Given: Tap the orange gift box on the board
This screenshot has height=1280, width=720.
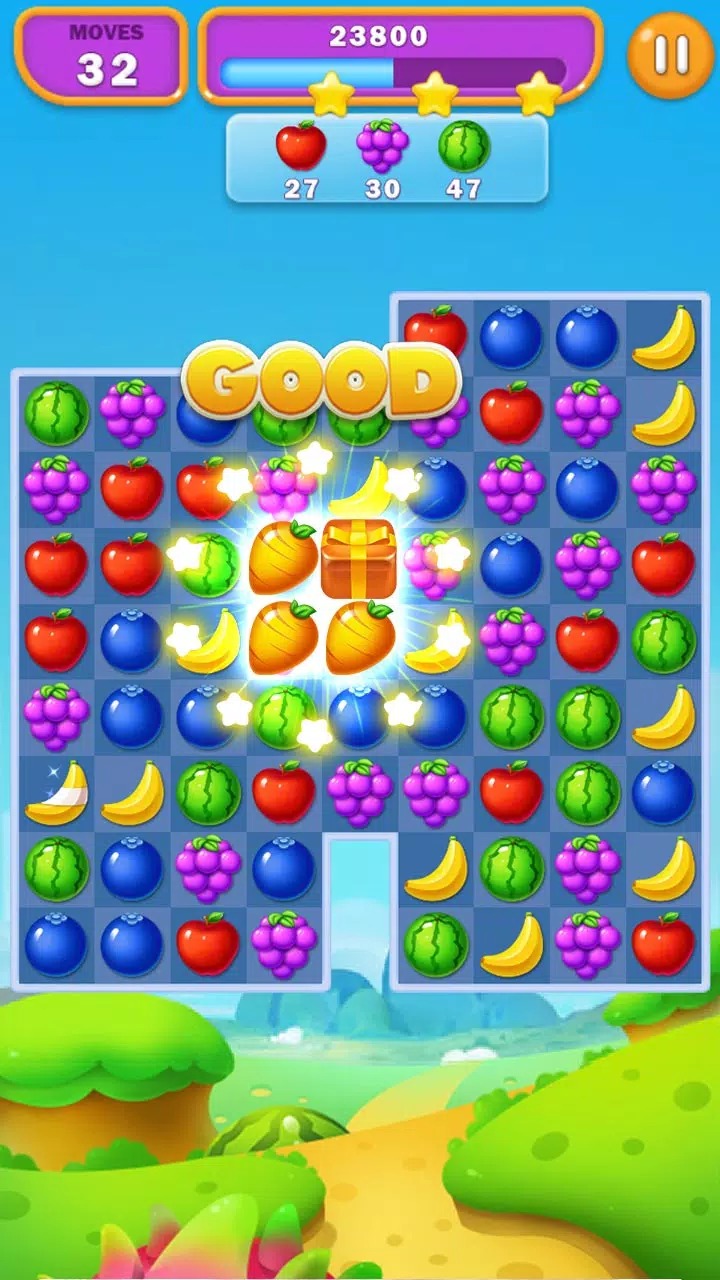Looking at the screenshot, I should tap(358, 559).
